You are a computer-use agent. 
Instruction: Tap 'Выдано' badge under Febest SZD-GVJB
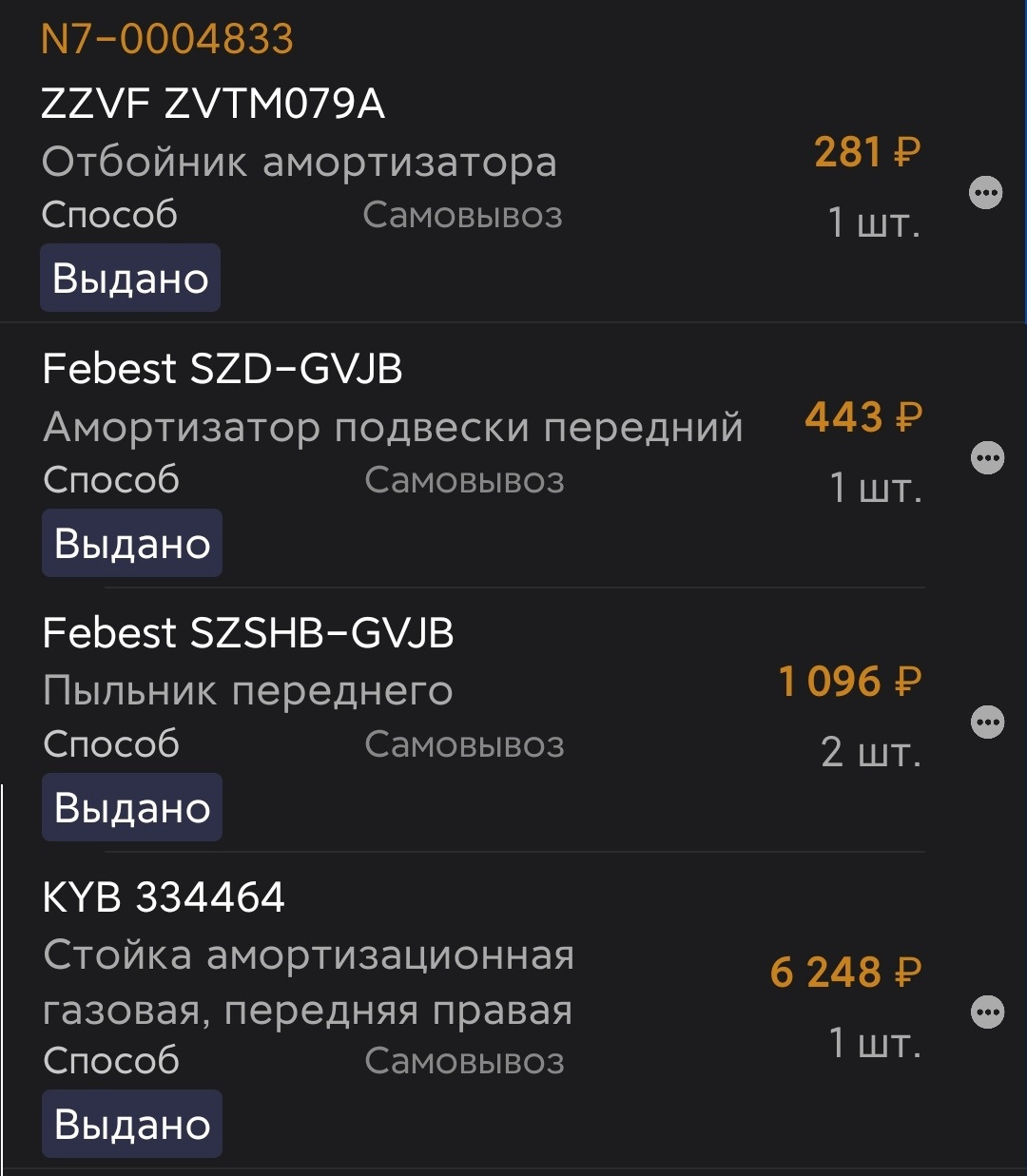point(131,542)
